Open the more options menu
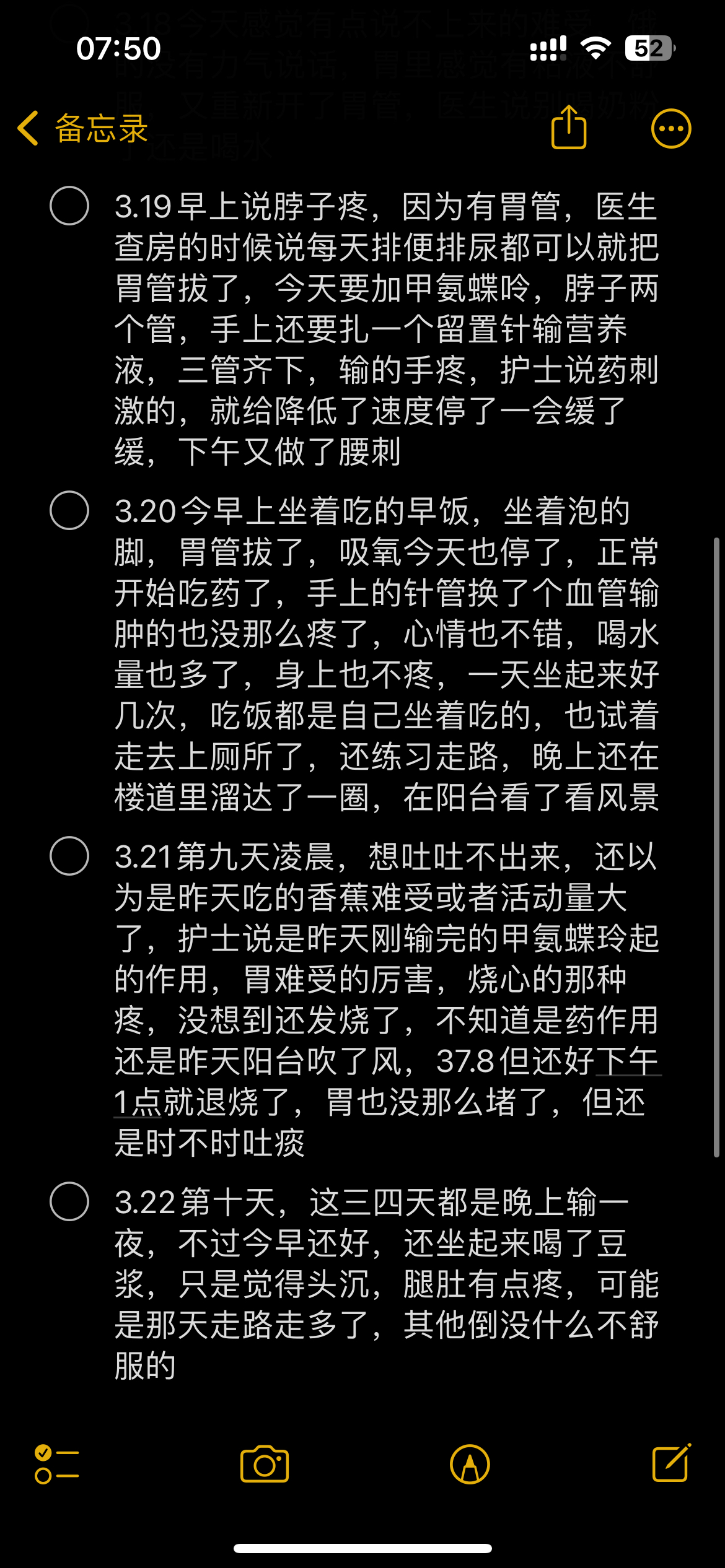The width and height of the screenshot is (725, 1568). tap(671, 129)
